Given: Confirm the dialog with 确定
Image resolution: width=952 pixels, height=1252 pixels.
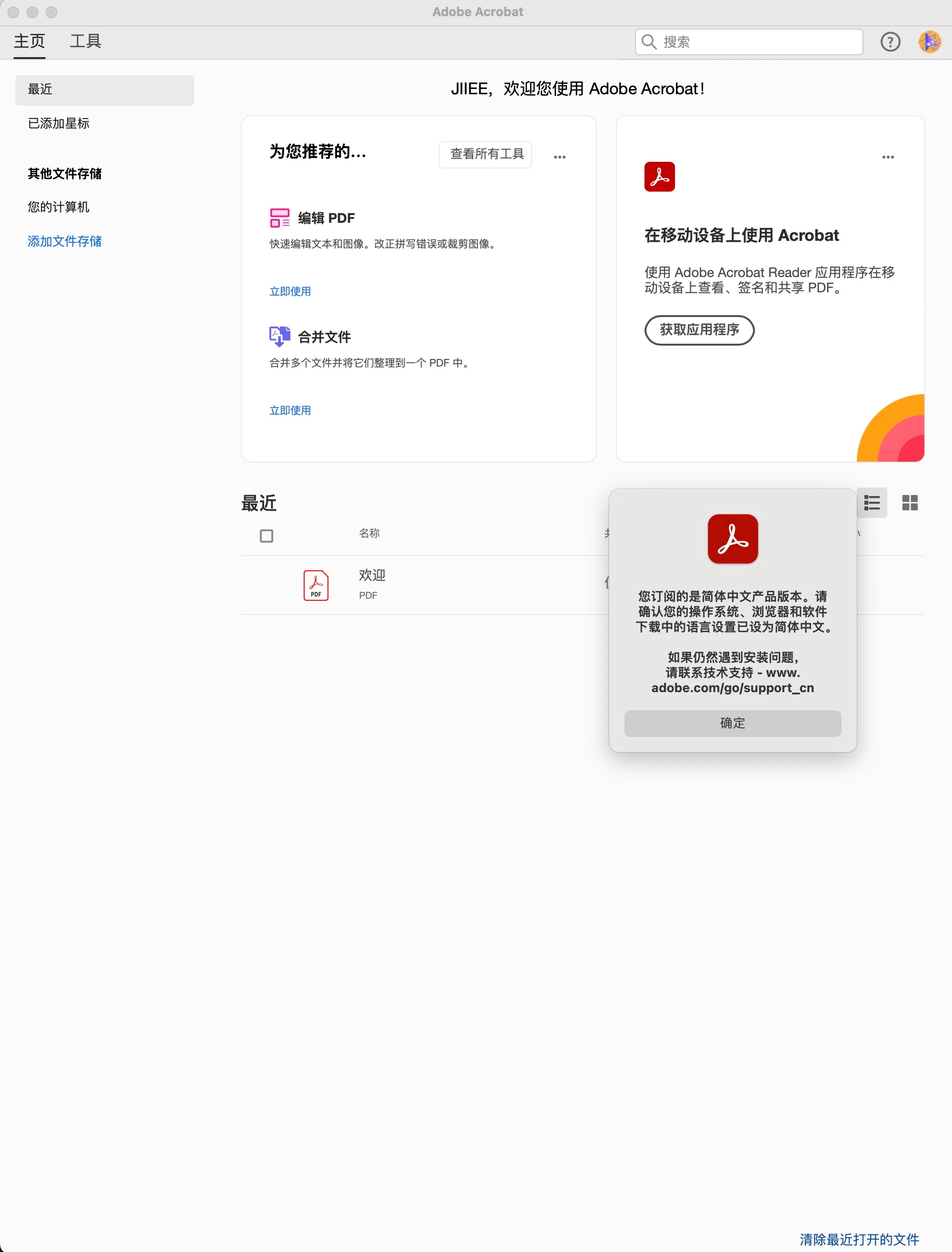Looking at the screenshot, I should [x=732, y=723].
